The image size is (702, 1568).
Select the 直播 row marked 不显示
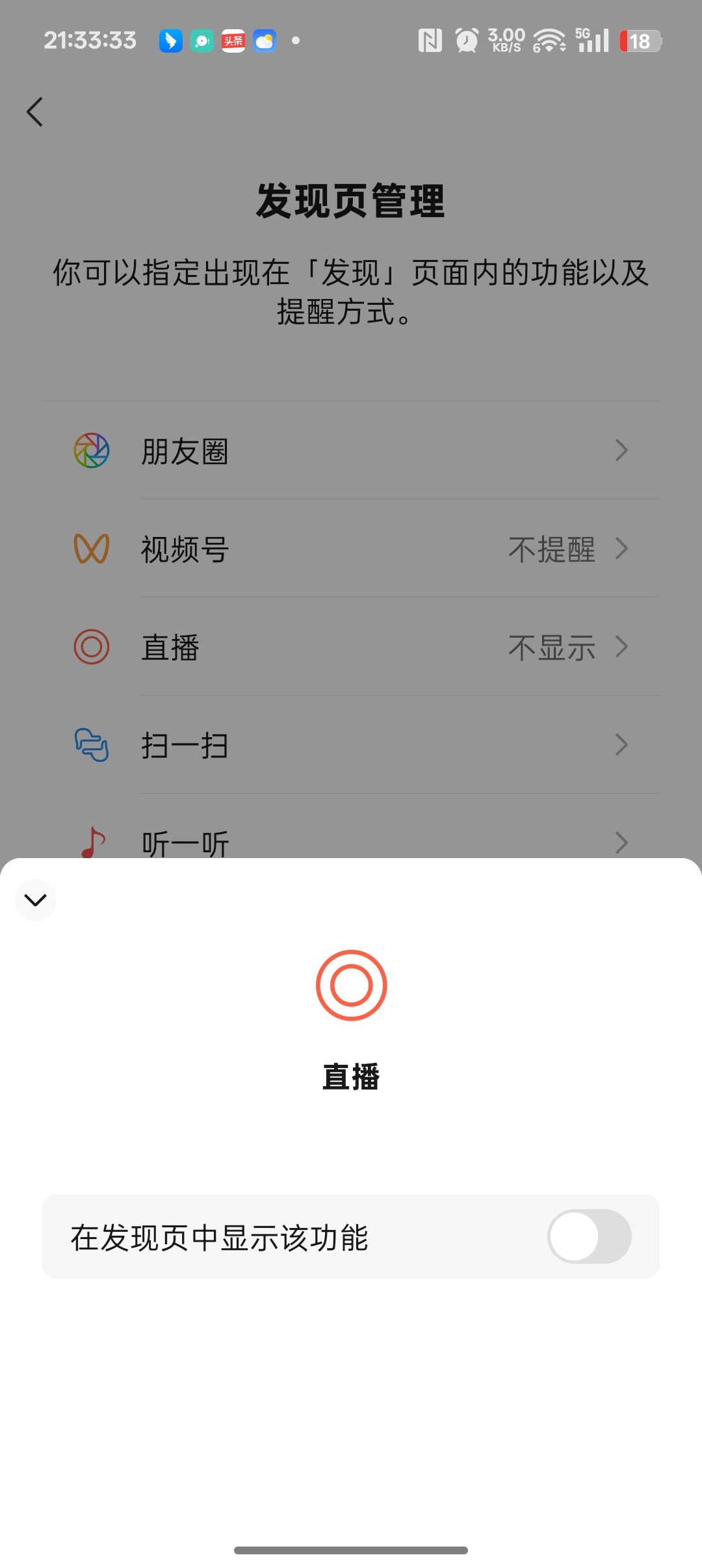351,647
